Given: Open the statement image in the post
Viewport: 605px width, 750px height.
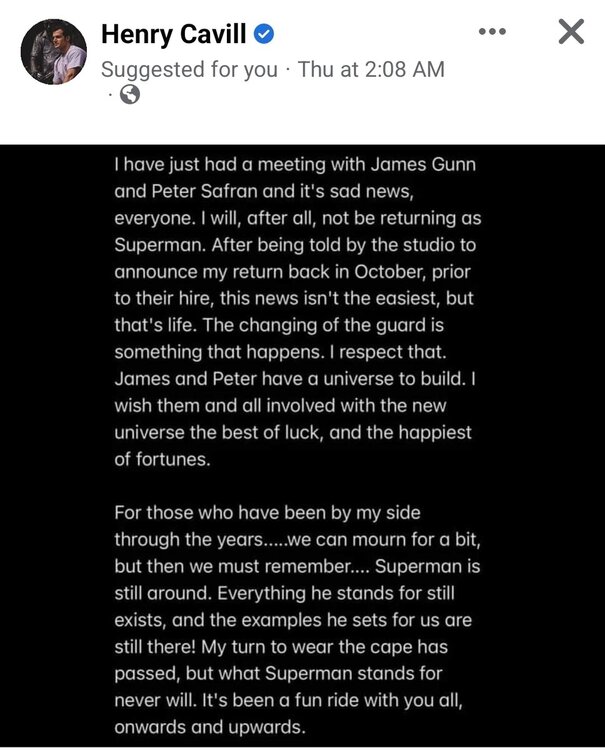Looking at the screenshot, I should pos(302,447).
